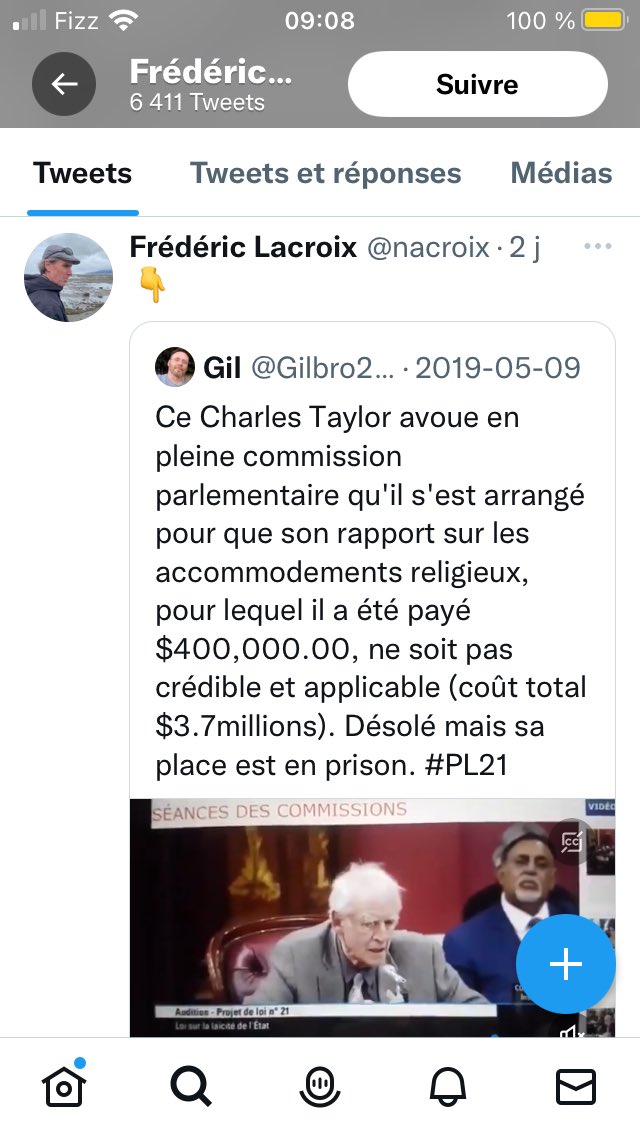The width and height of the screenshot is (640, 1136).
Task: Open Frédéric Lacroix's profile picture
Action: pos(69,277)
